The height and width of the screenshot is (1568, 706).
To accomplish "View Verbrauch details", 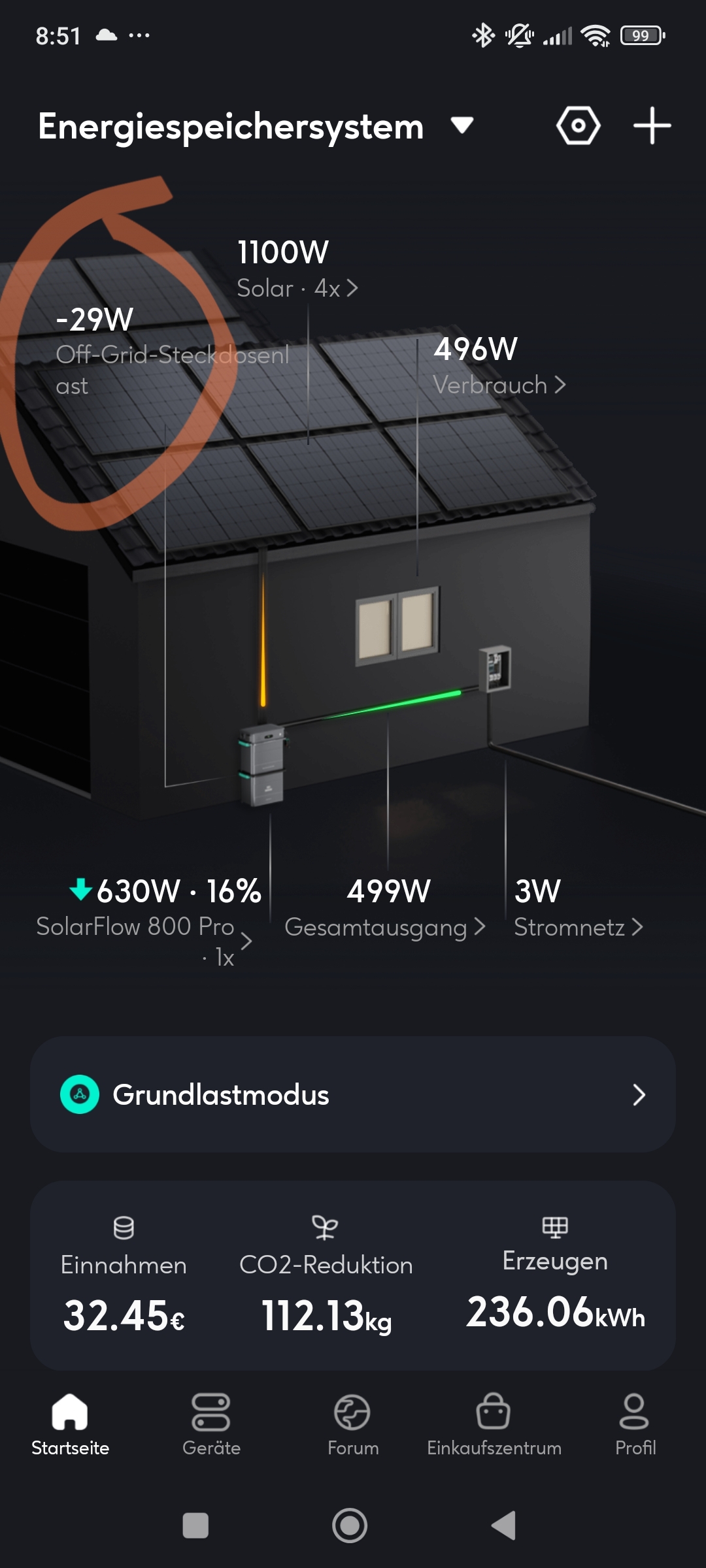I will click(499, 385).
